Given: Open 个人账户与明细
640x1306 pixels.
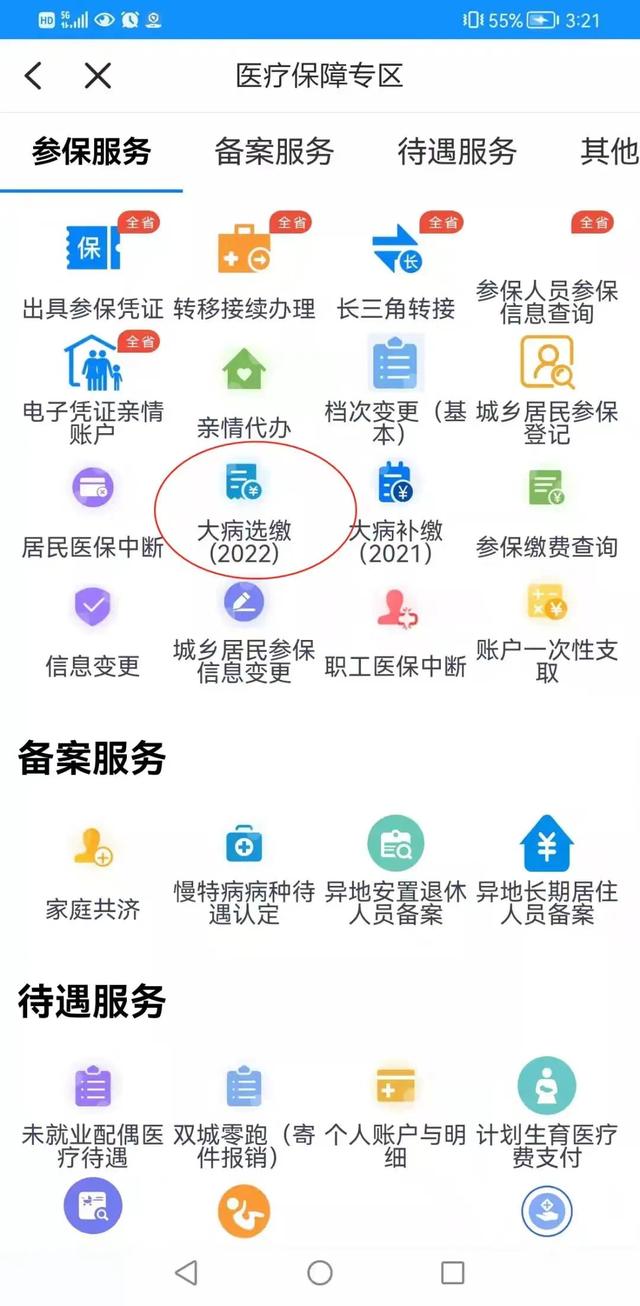Looking at the screenshot, I should pos(396,1112).
